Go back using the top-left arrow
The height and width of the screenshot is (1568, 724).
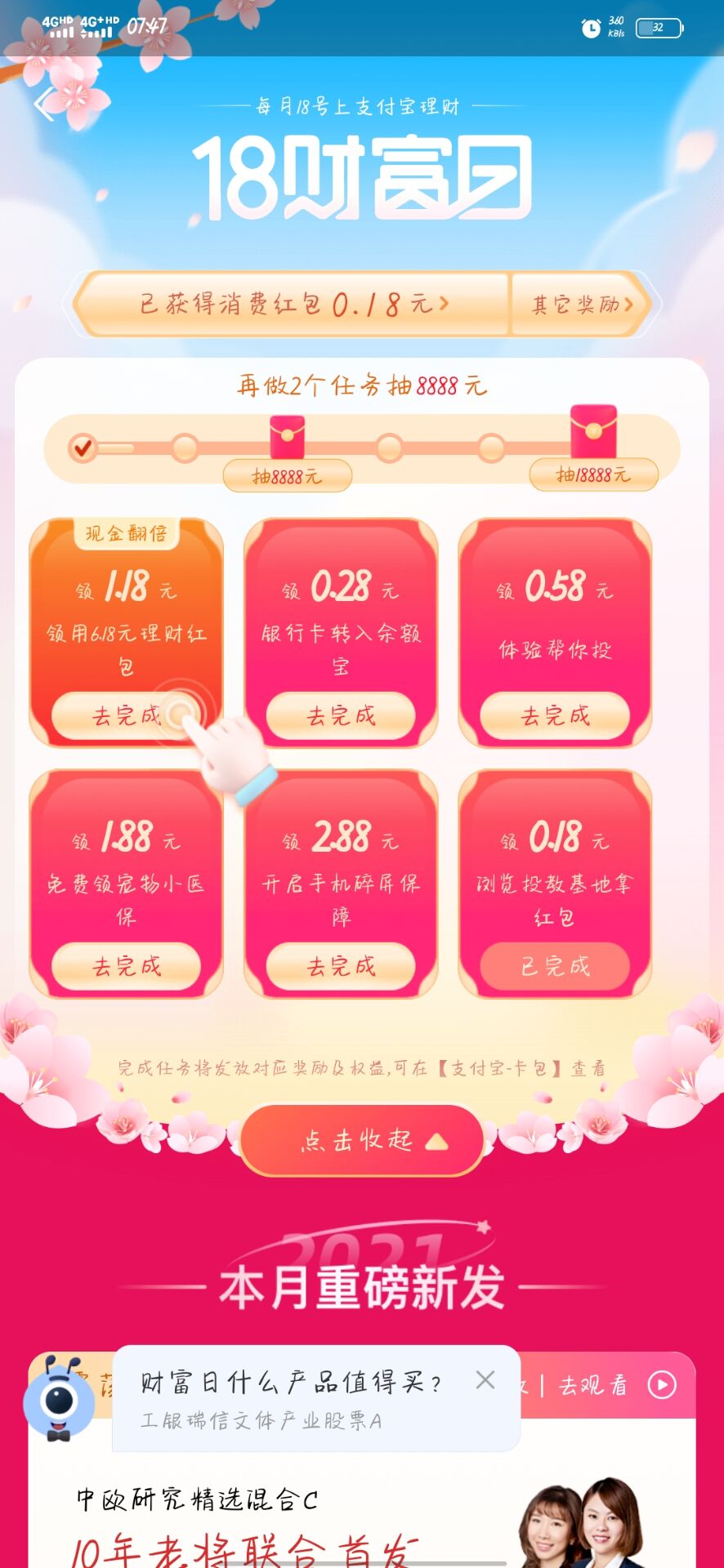coord(44,105)
